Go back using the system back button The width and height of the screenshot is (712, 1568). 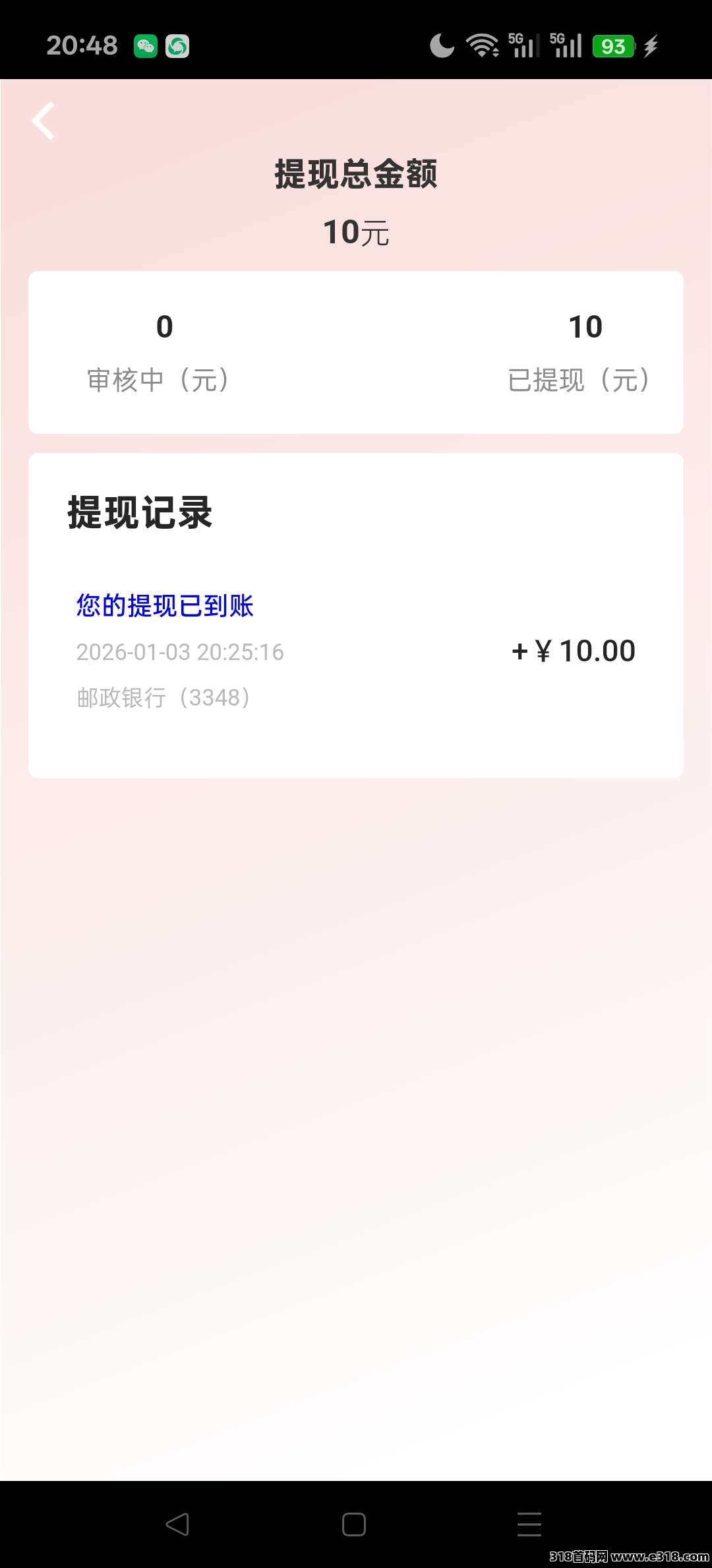tap(177, 1524)
